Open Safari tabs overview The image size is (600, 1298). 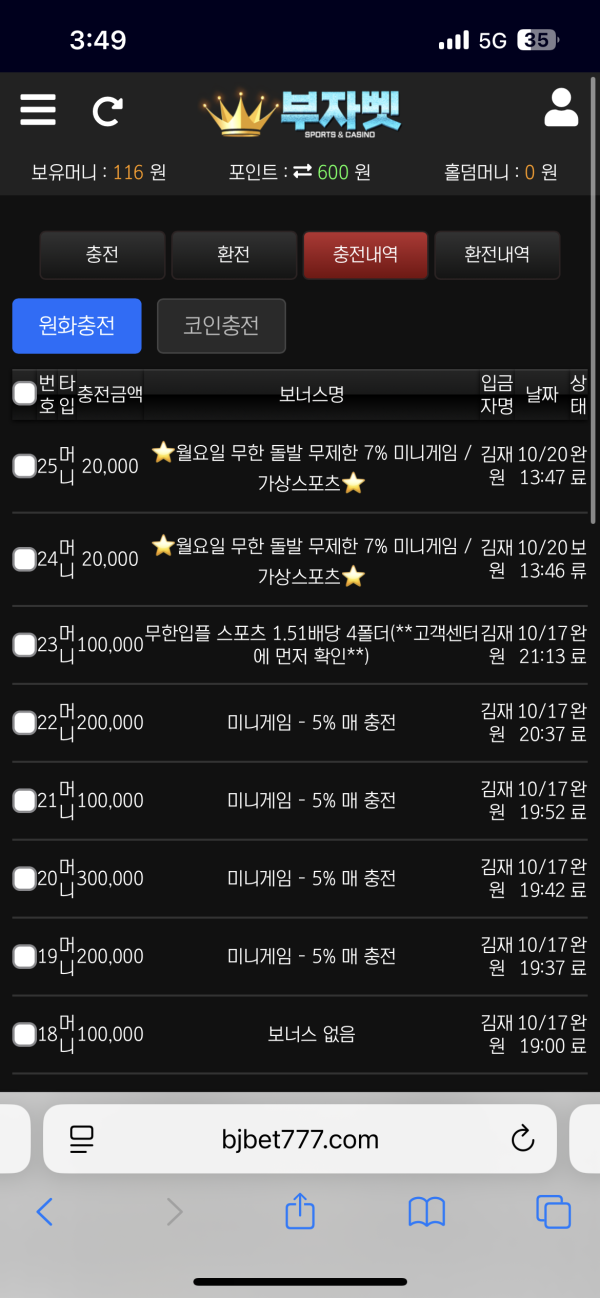click(553, 1212)
